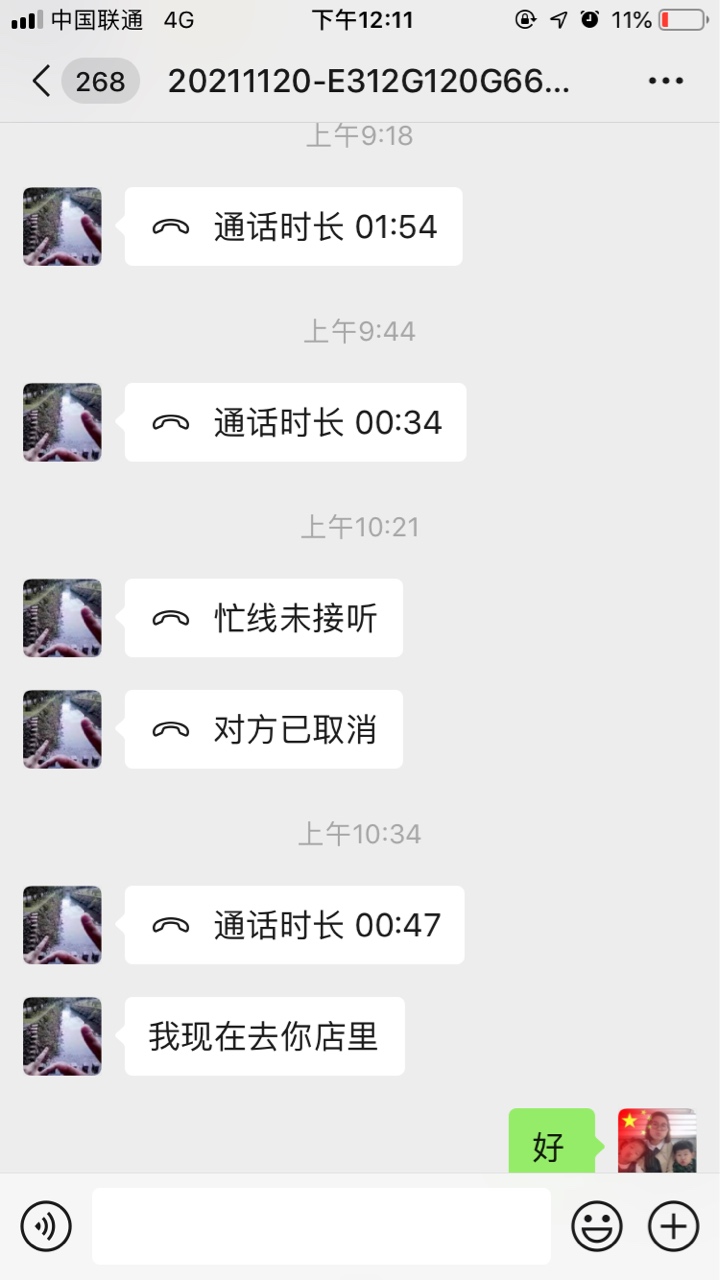The image size is (720, 1280).
Task: Focus the message text field
Action: click(x=320, y=1226)
